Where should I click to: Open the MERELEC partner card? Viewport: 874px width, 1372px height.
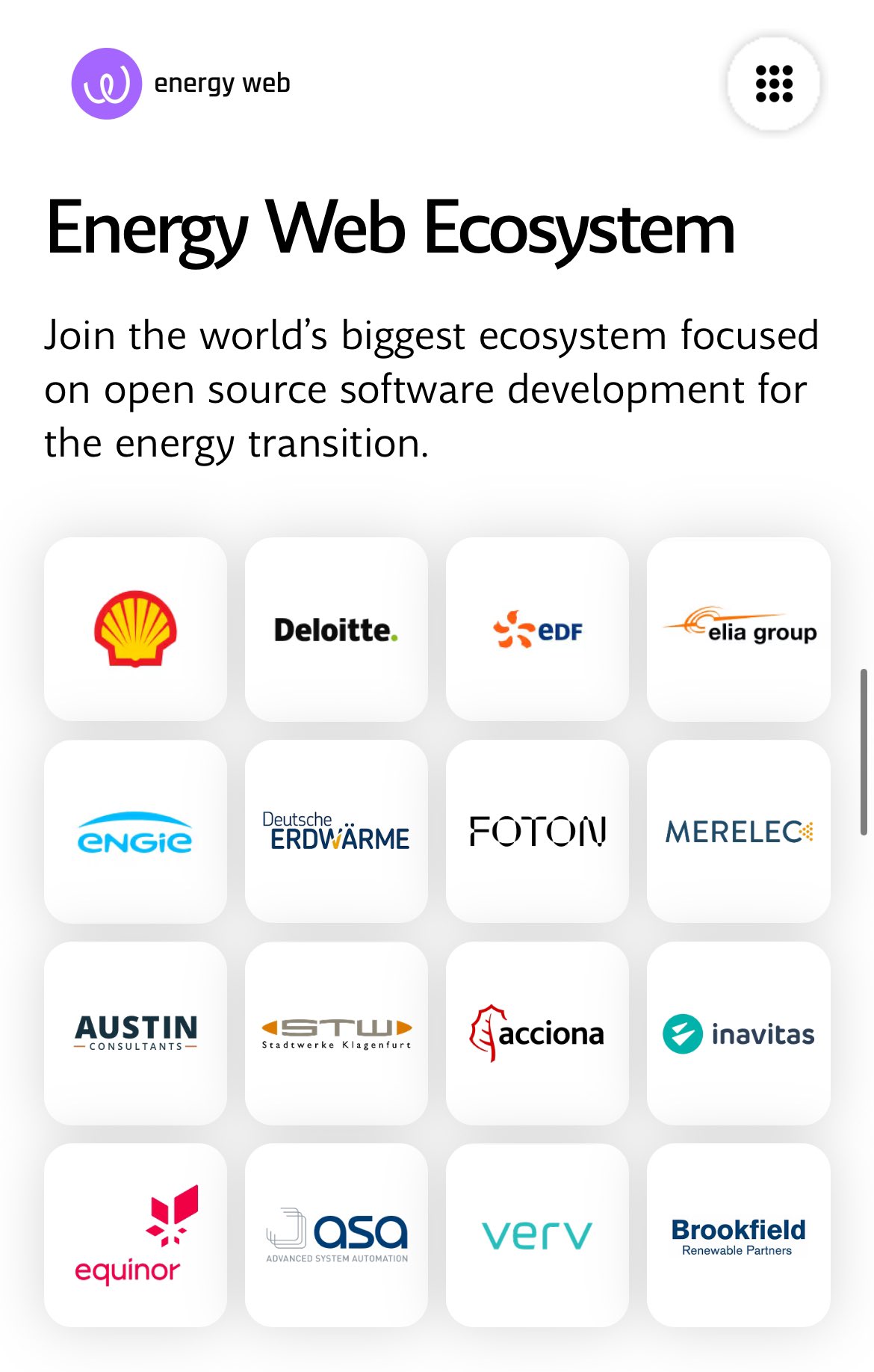[x=738, y=831]
